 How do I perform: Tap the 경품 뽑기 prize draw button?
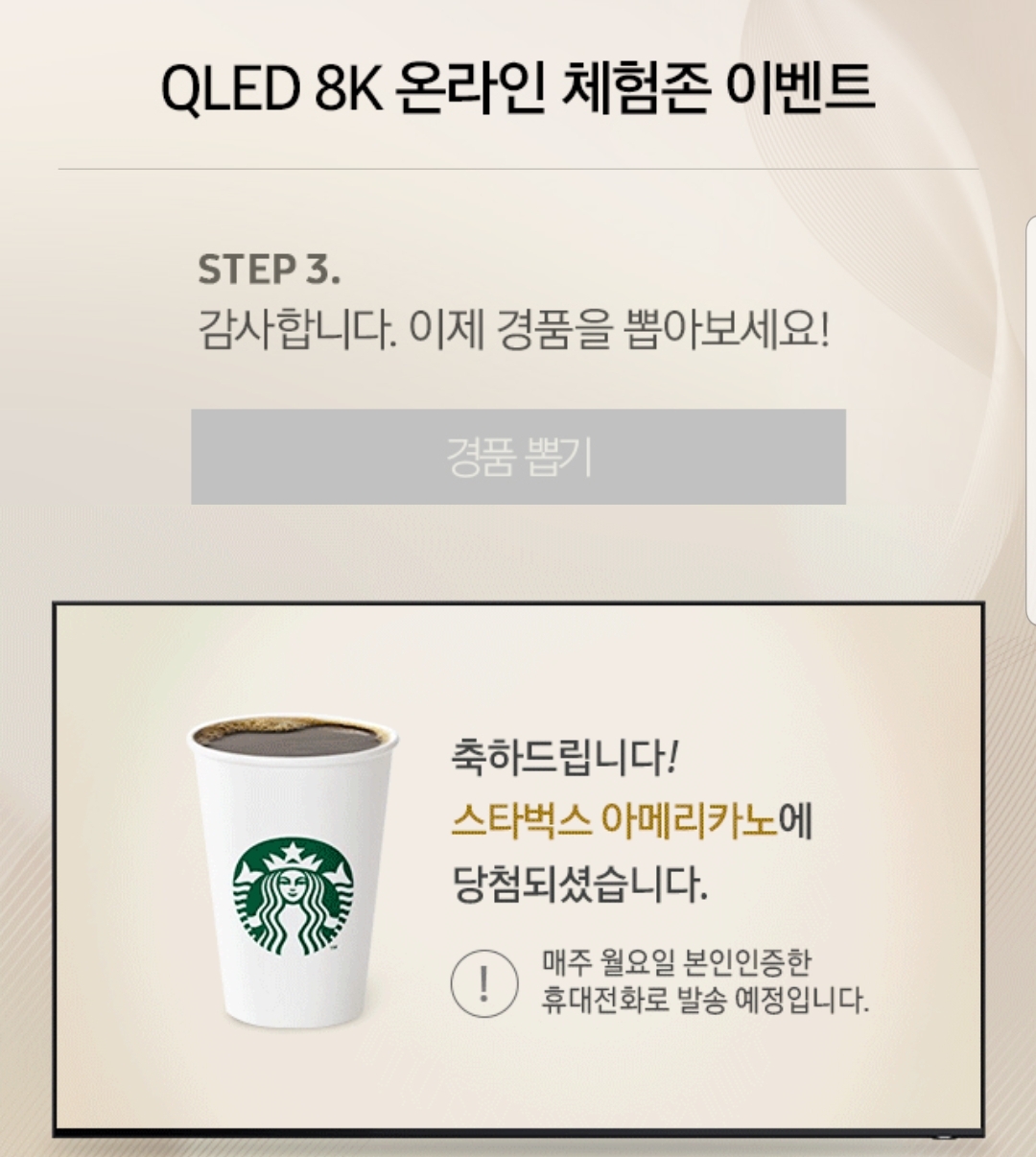click(518, 457)
